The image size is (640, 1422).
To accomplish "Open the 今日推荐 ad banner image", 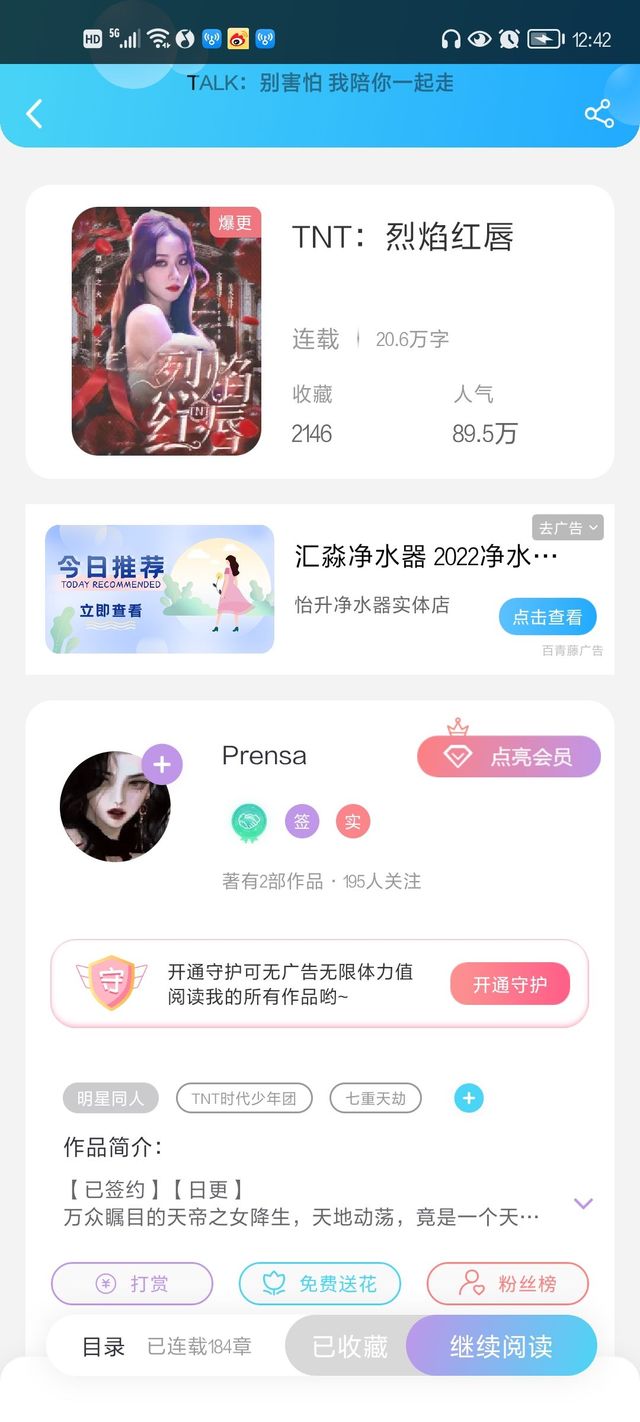I will click(159, 589).
